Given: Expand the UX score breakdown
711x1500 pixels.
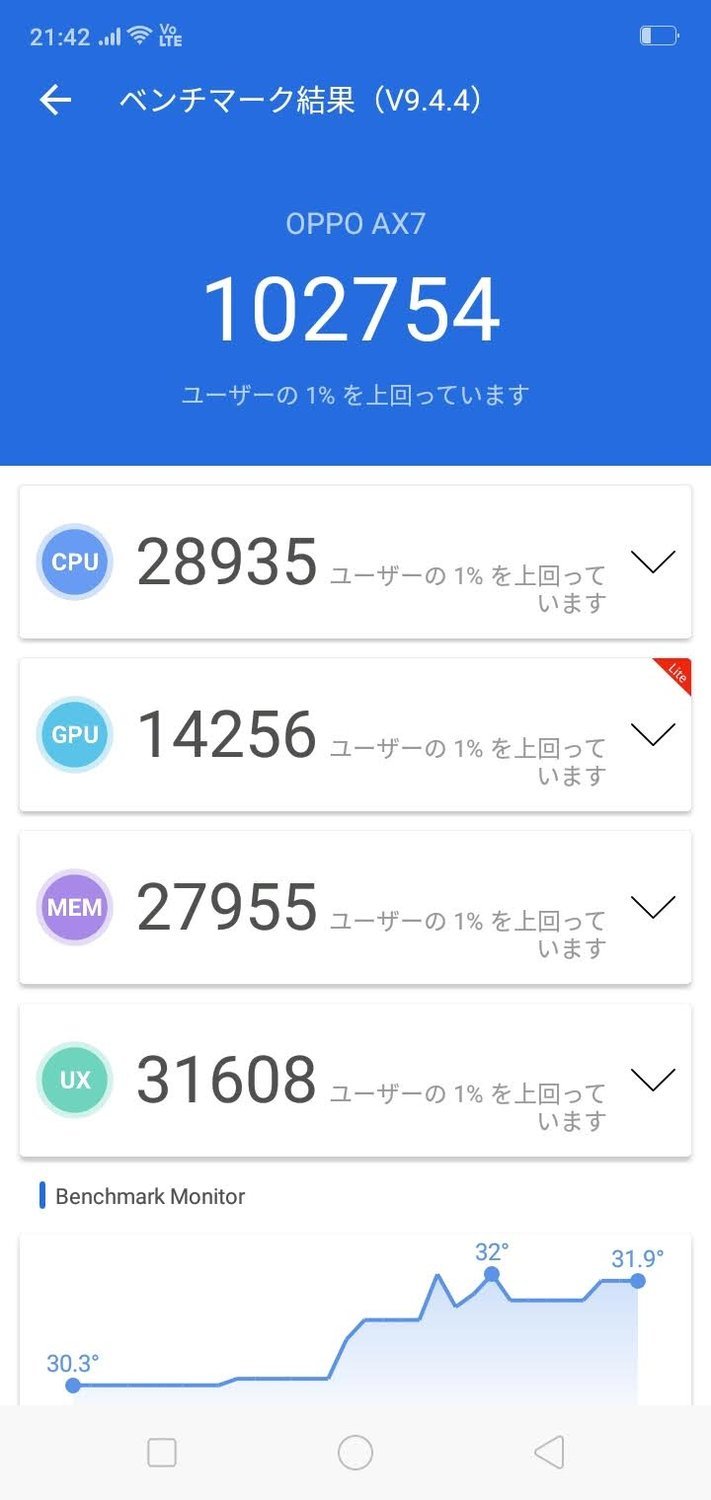Looking at the screenshot, I should point(654,1080).
